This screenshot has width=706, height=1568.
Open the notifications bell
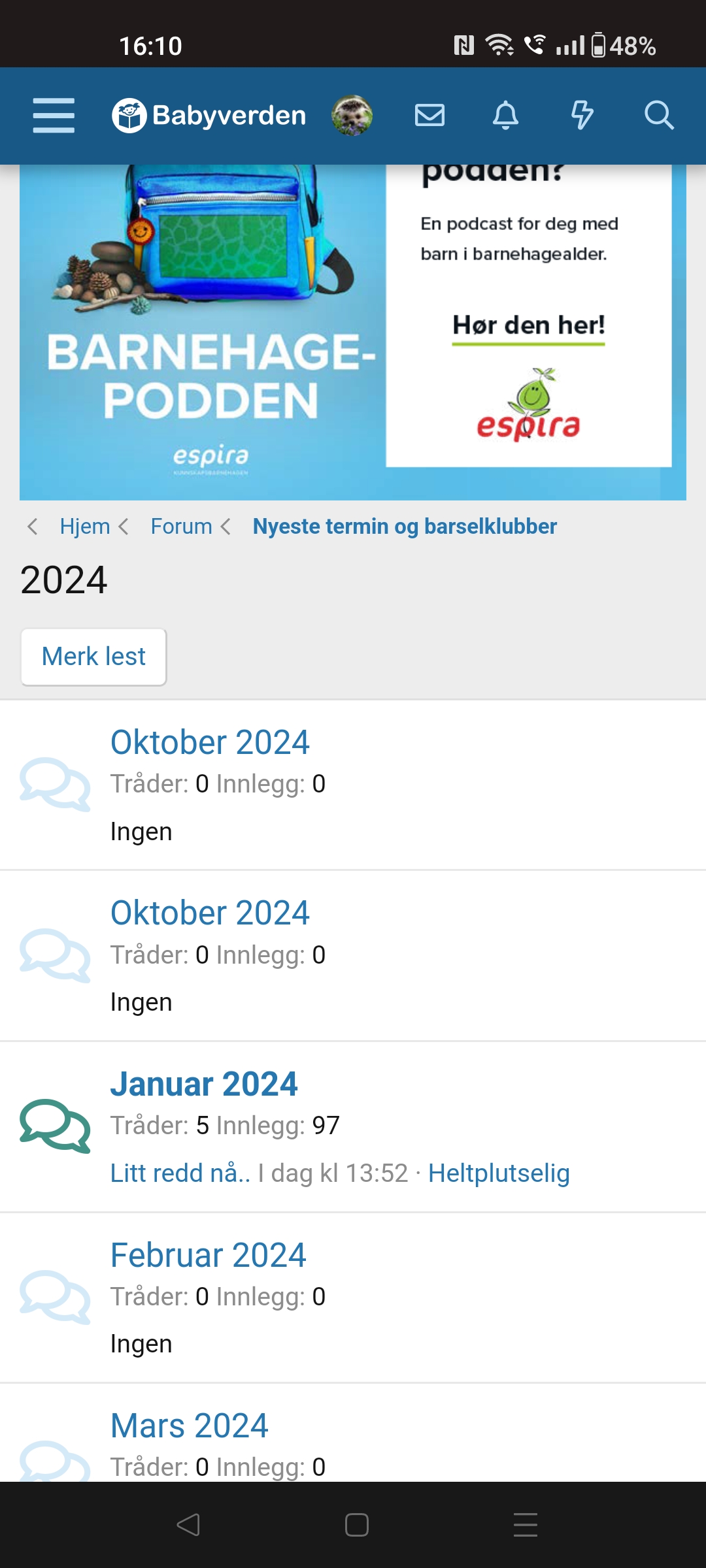coord(505,116)
